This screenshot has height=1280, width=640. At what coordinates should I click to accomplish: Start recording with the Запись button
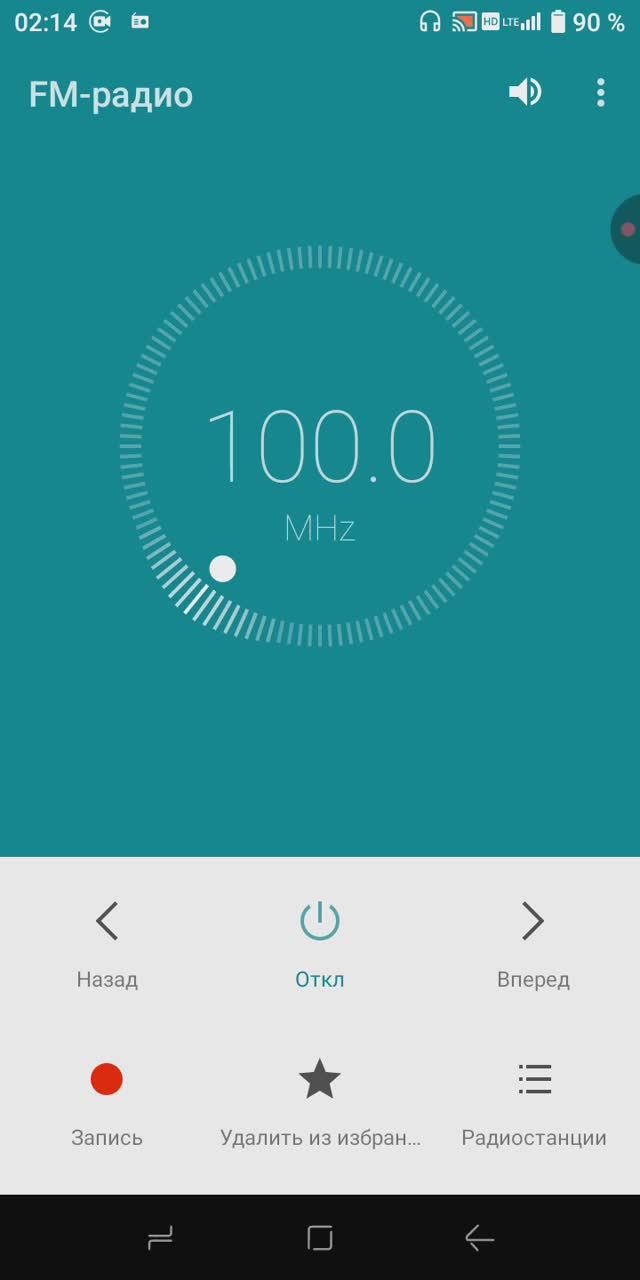[107, 1101]
